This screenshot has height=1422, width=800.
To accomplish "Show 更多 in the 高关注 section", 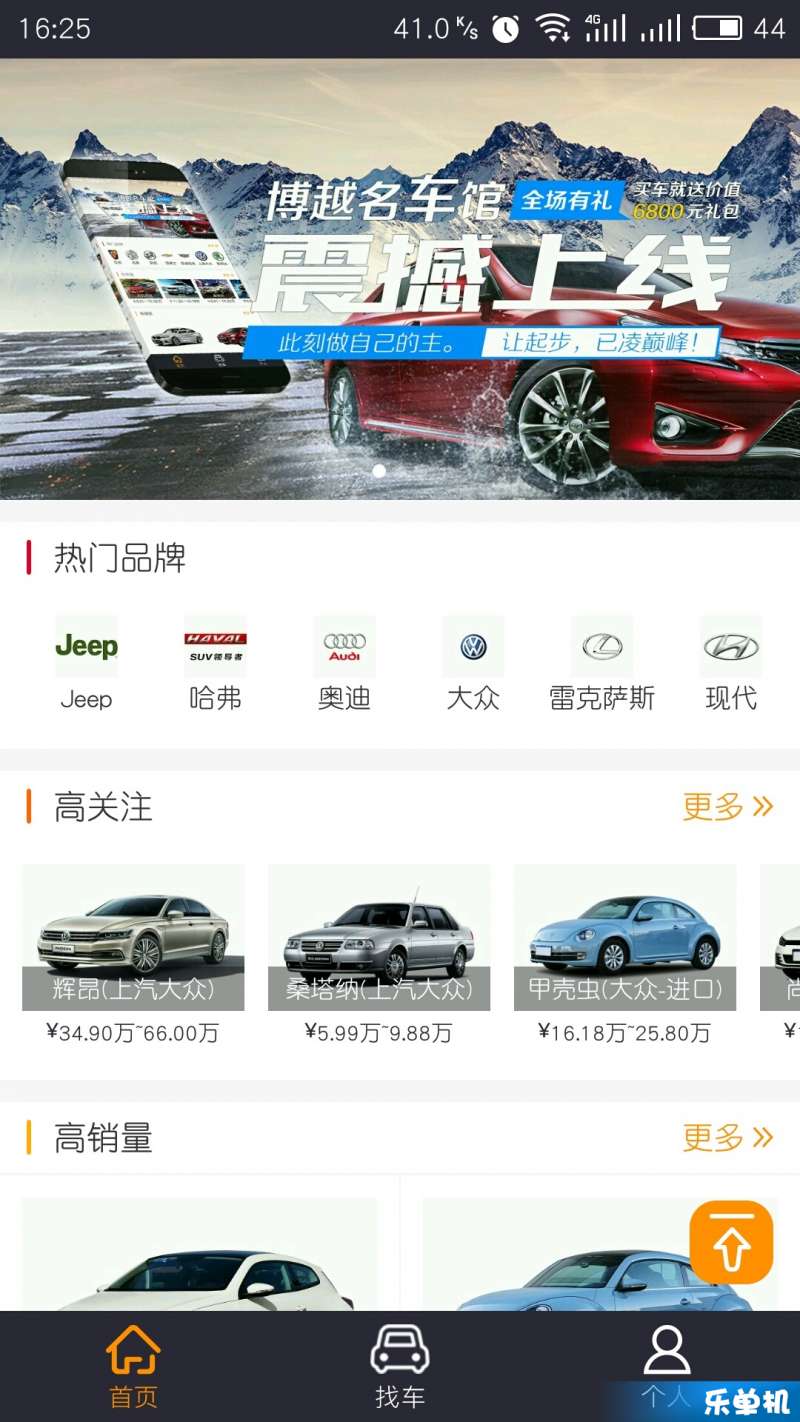I will pos(727,806).
